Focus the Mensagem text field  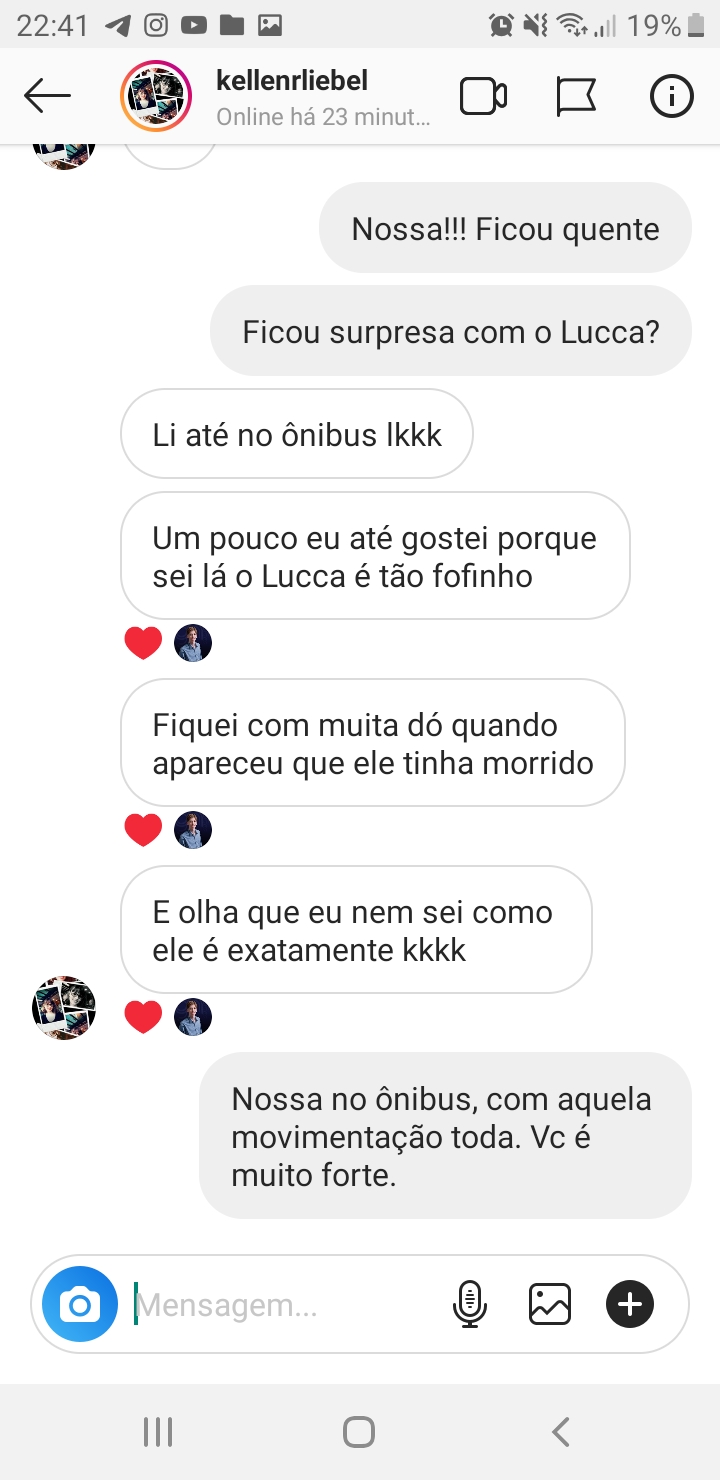[280, 1304]
